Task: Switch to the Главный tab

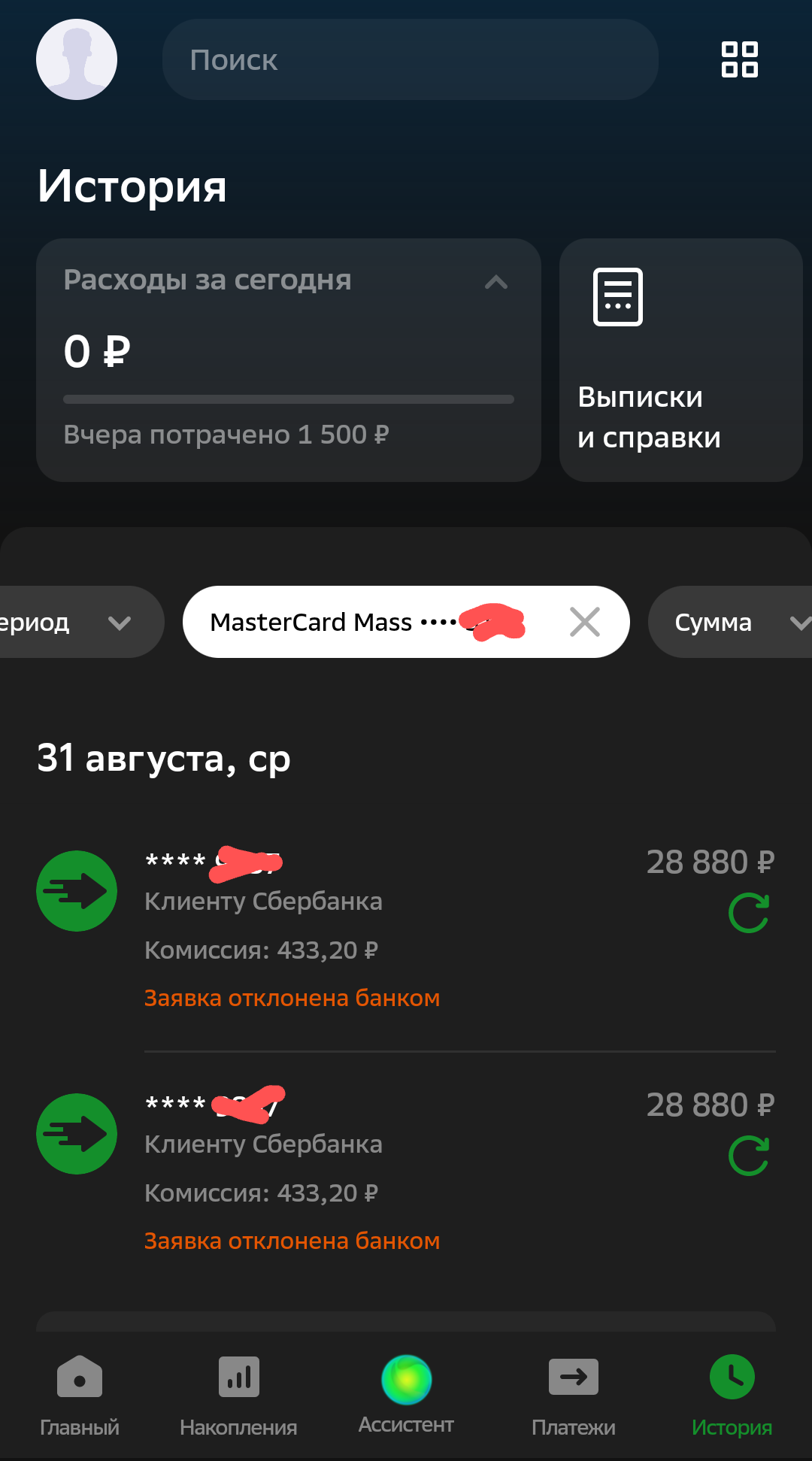Action: coord(80,1396)
